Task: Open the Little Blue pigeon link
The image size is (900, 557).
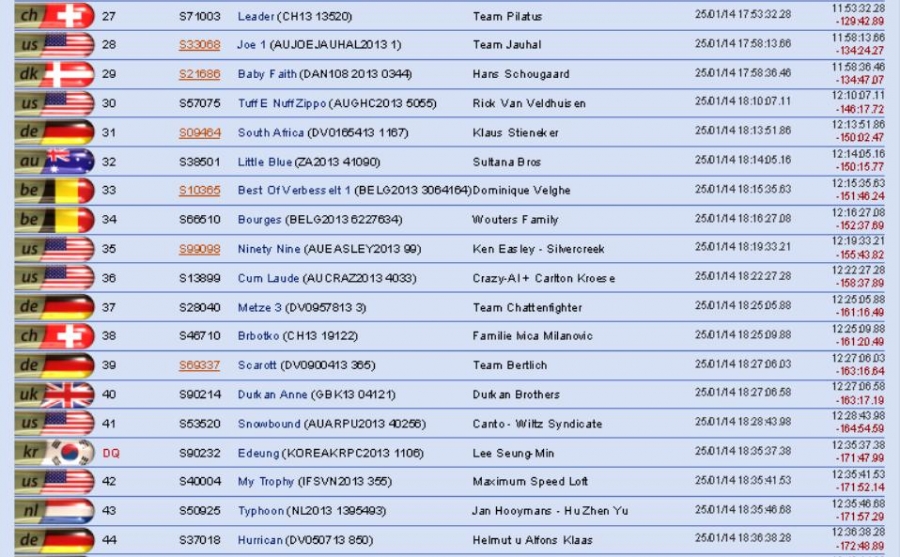Action: tap(265, 161)
